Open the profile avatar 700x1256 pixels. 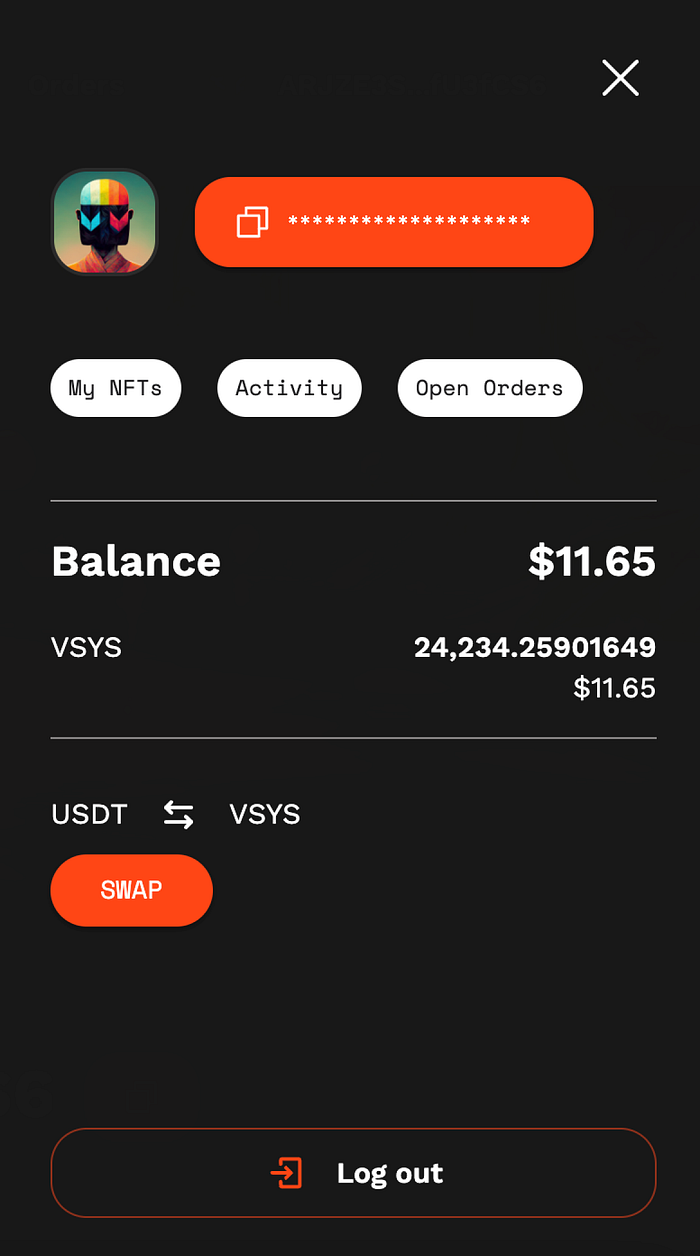point(105,222)
